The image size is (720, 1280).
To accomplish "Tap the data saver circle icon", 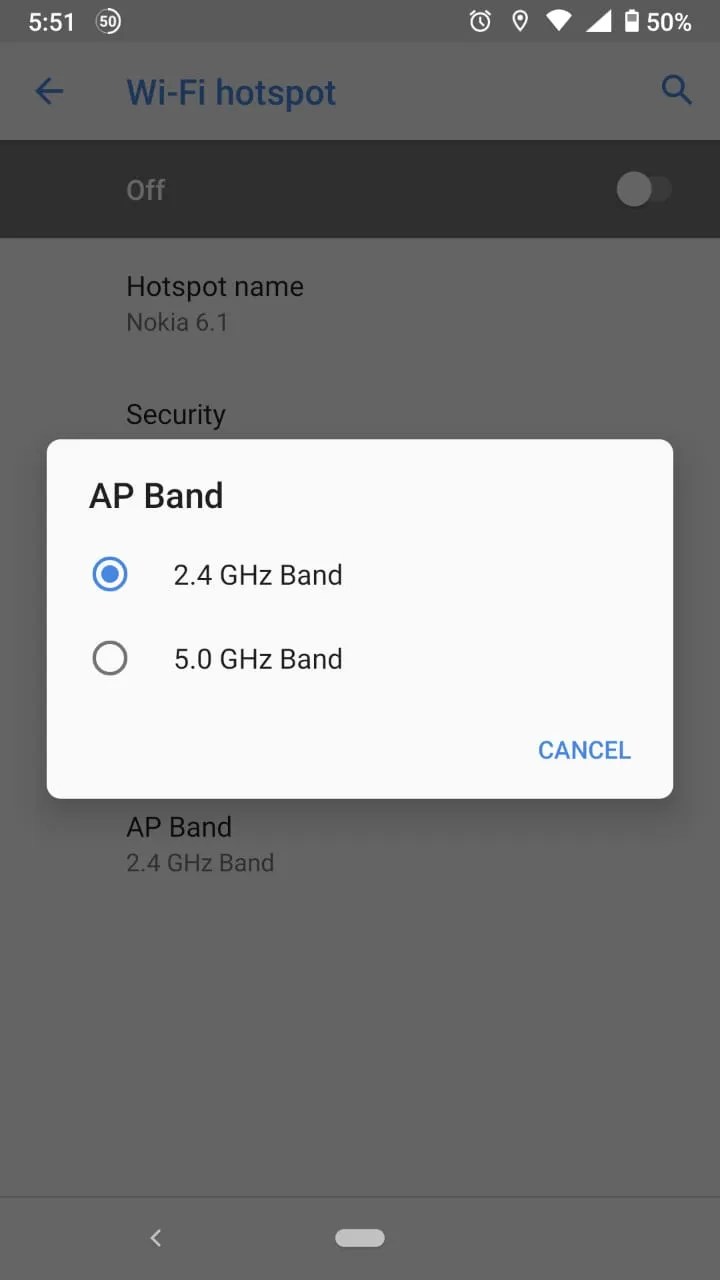I will click(108, 20).
